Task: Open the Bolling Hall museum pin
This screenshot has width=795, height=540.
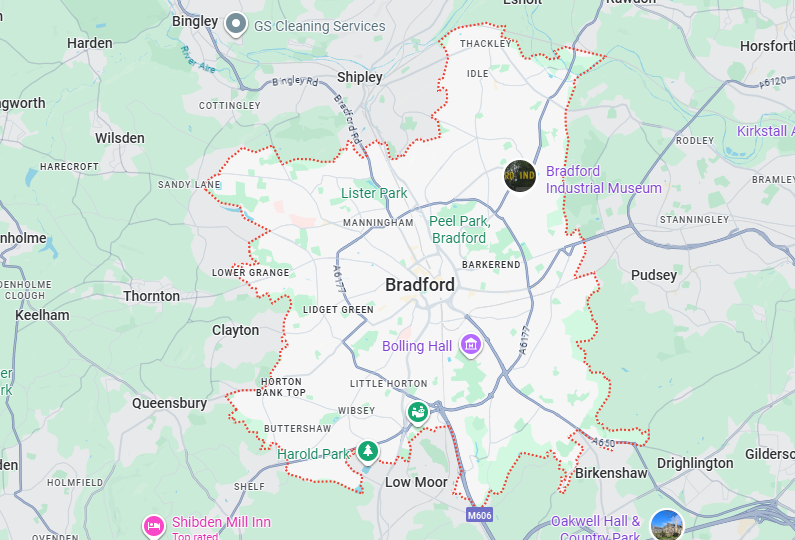Action: (470, 346)
